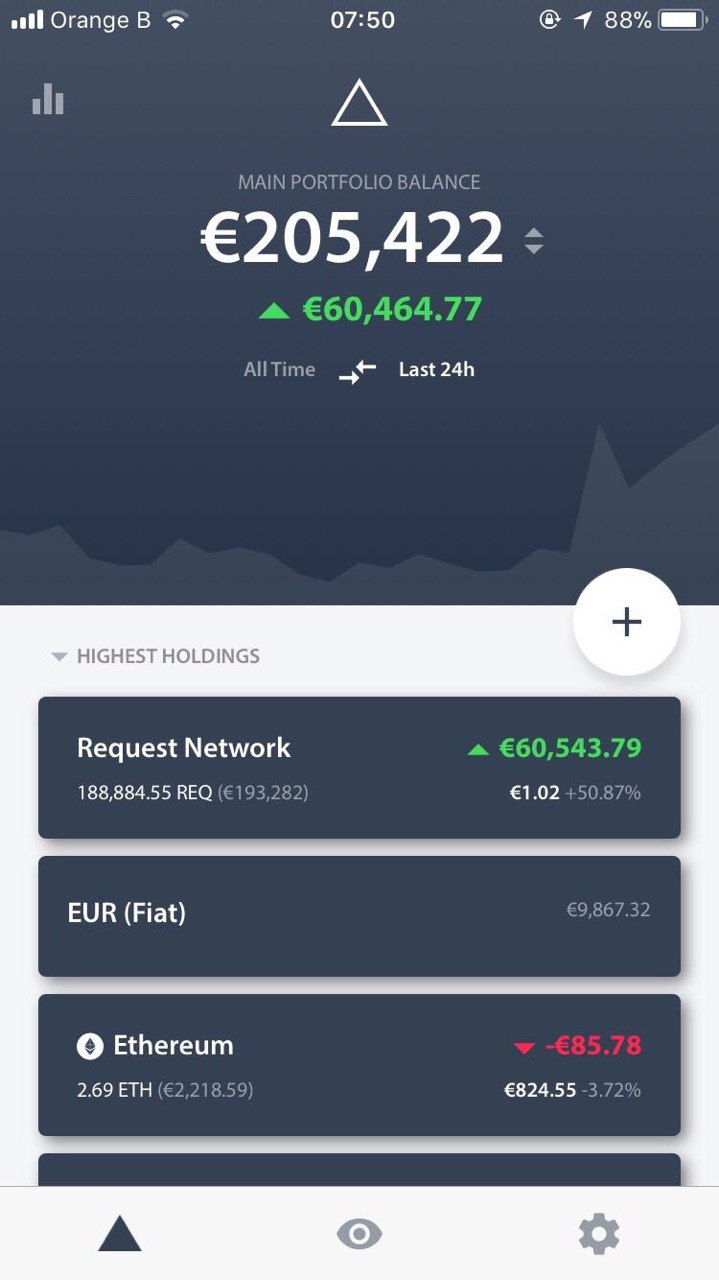Select the Last 24h view
The image size is (719, 1280).
tap(436, 369)
